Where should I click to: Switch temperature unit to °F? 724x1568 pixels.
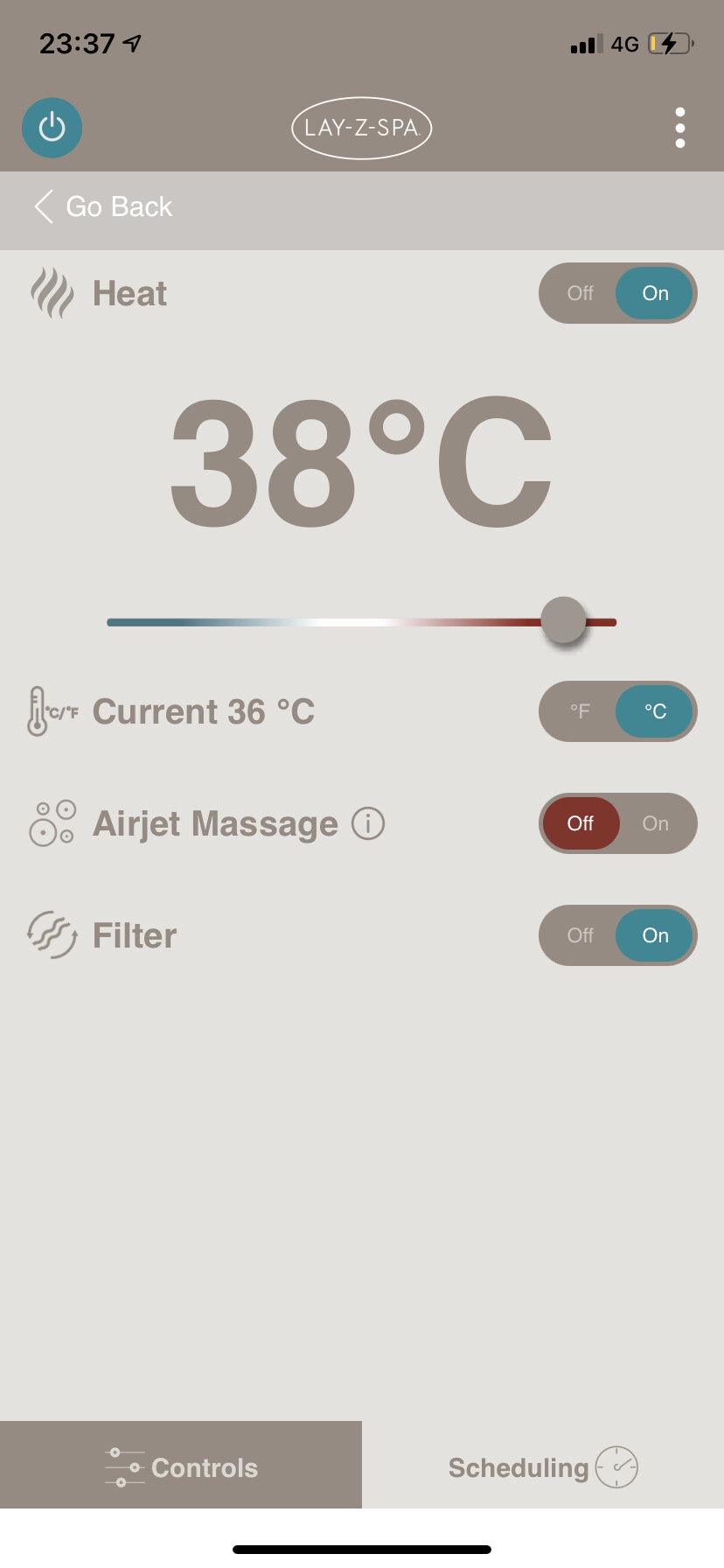[x=580, y=711]
